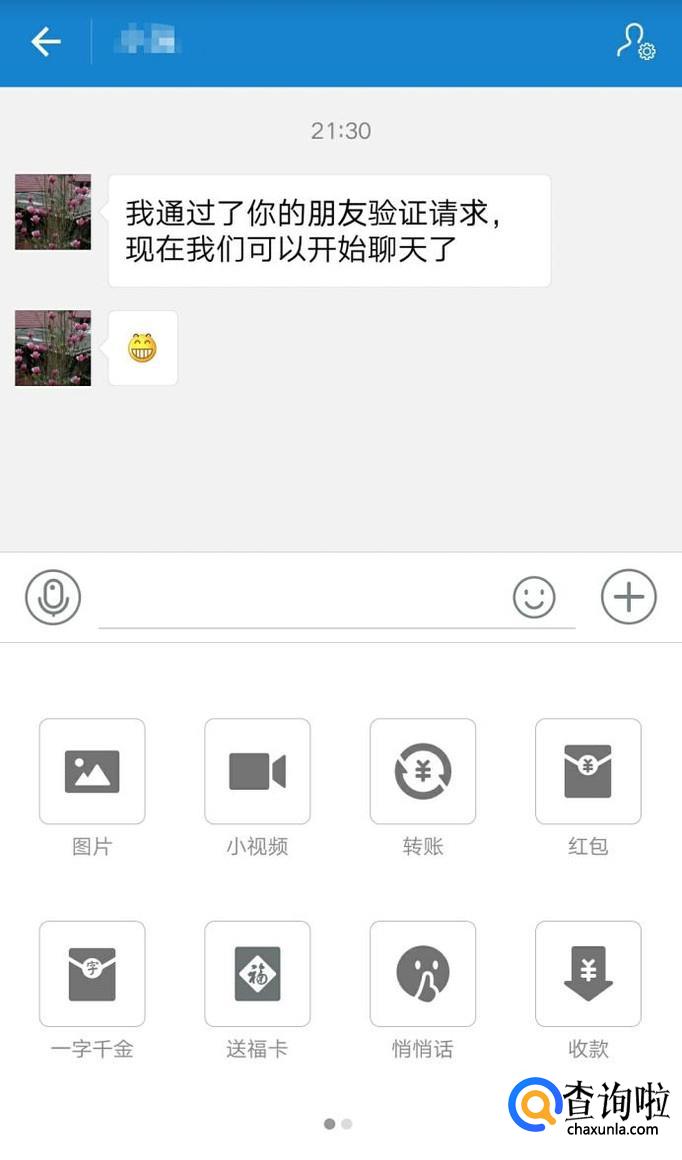
Task: Toggle the plus attachment panel
Action: point(628,597)
